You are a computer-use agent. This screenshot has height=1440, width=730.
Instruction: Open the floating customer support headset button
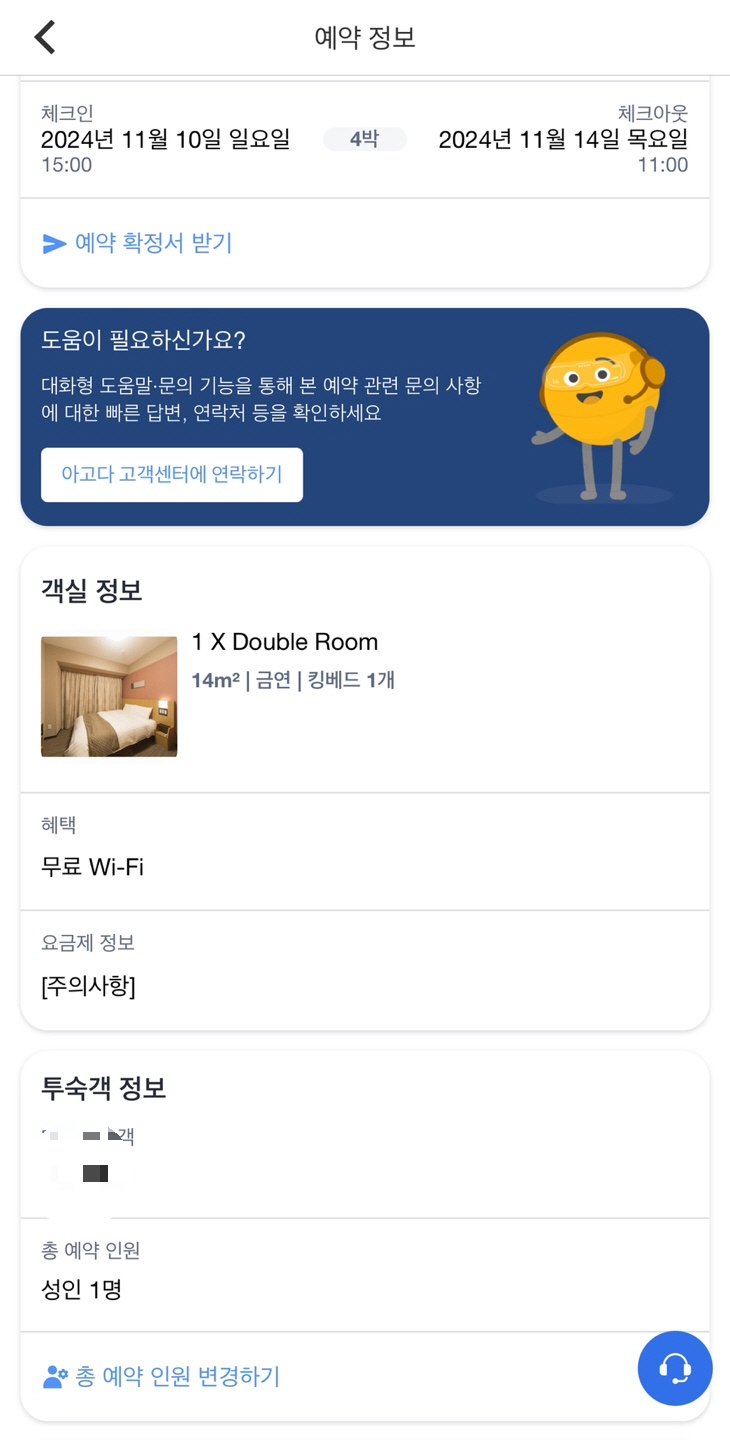click(x=675, y=1368)
